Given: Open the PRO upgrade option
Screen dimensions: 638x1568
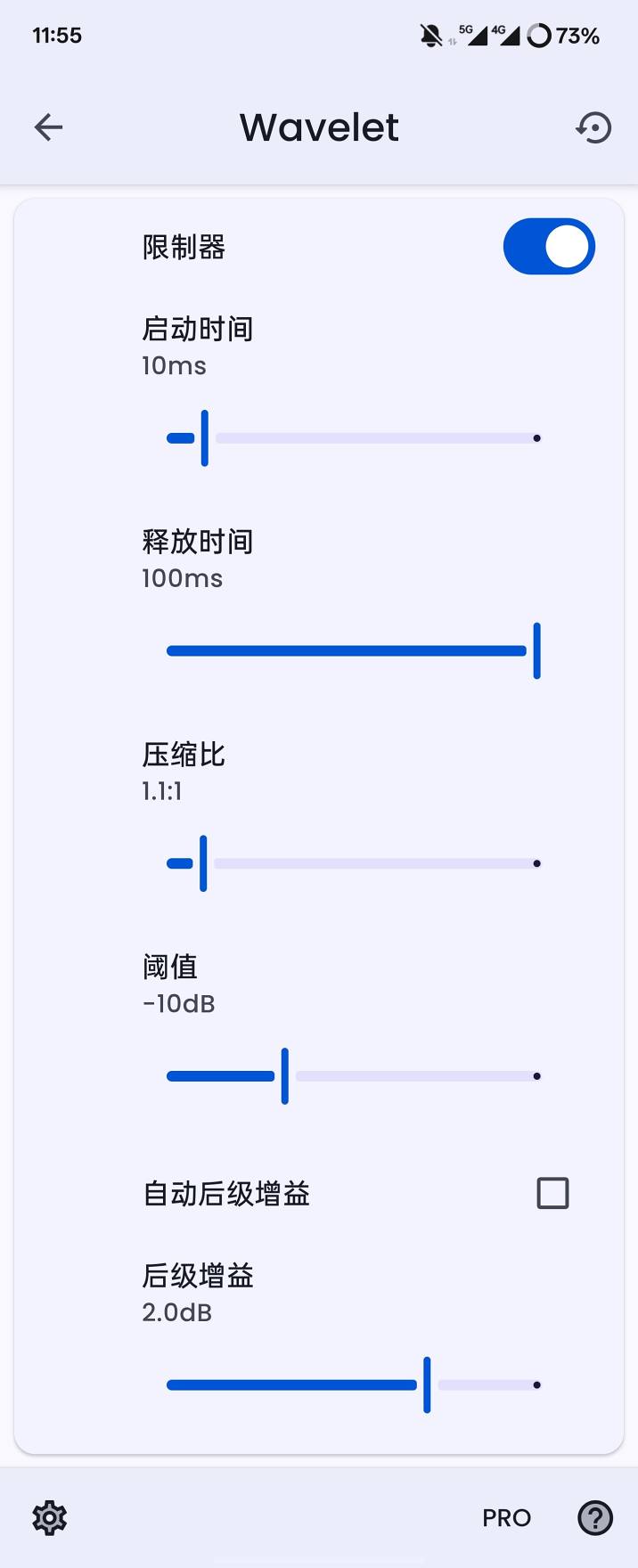Looking at the screenshot, I should (506, 1517).
